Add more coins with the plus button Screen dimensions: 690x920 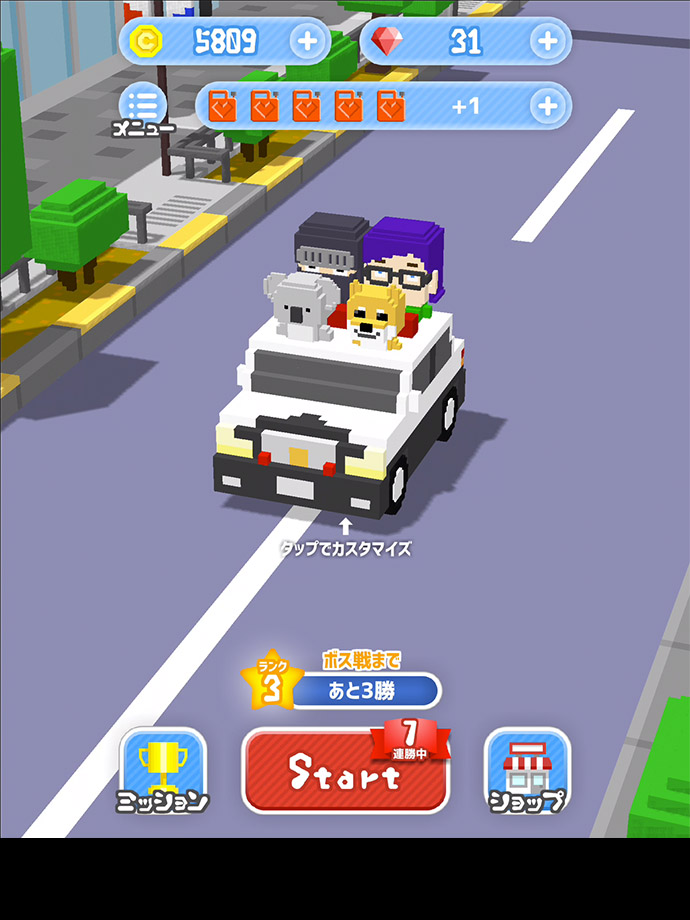click(x=307, y=41)
